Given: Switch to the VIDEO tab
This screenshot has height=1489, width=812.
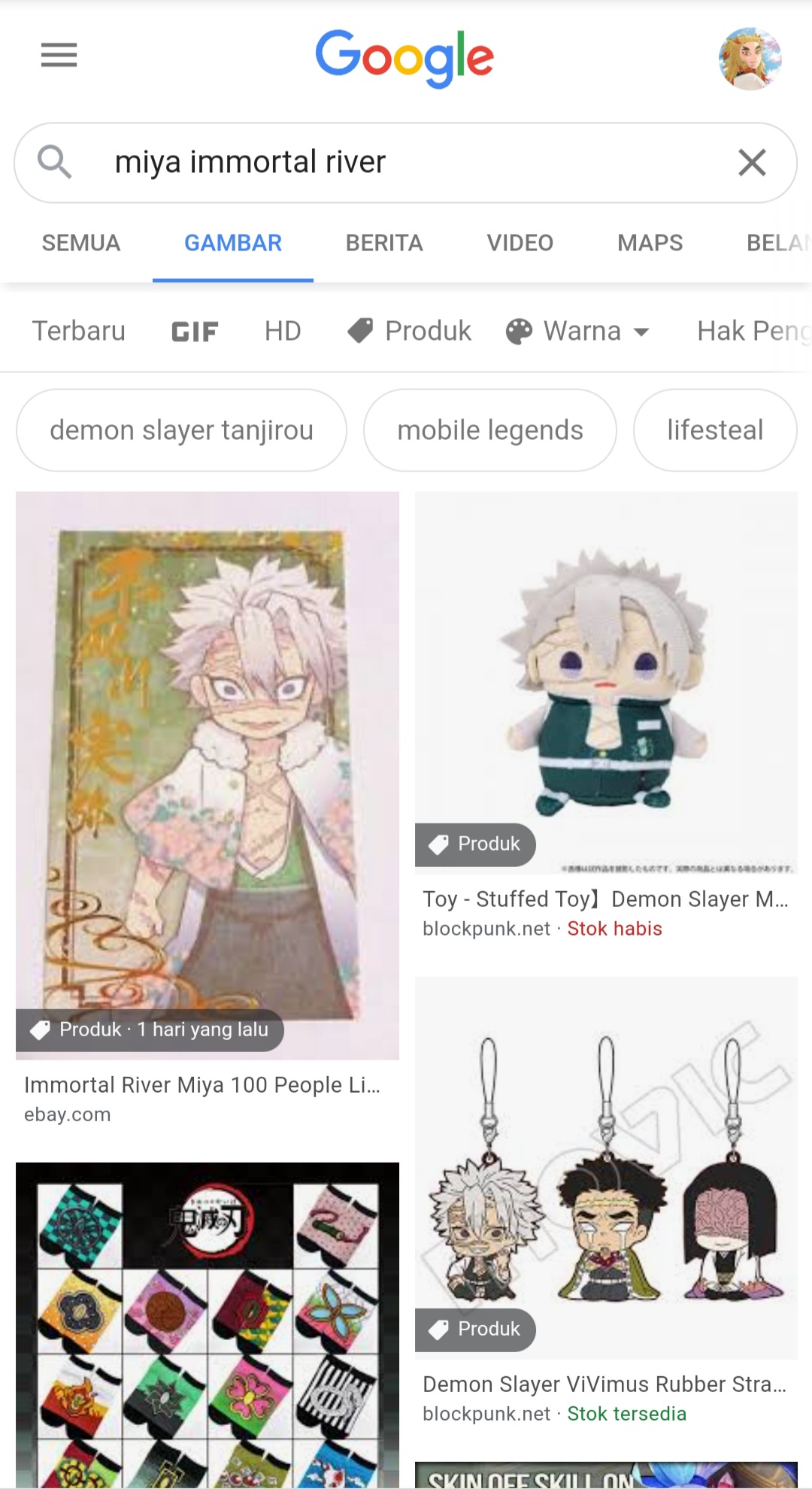Looking at the screenshot, I should pyautogui.click(x=520, y=243).
